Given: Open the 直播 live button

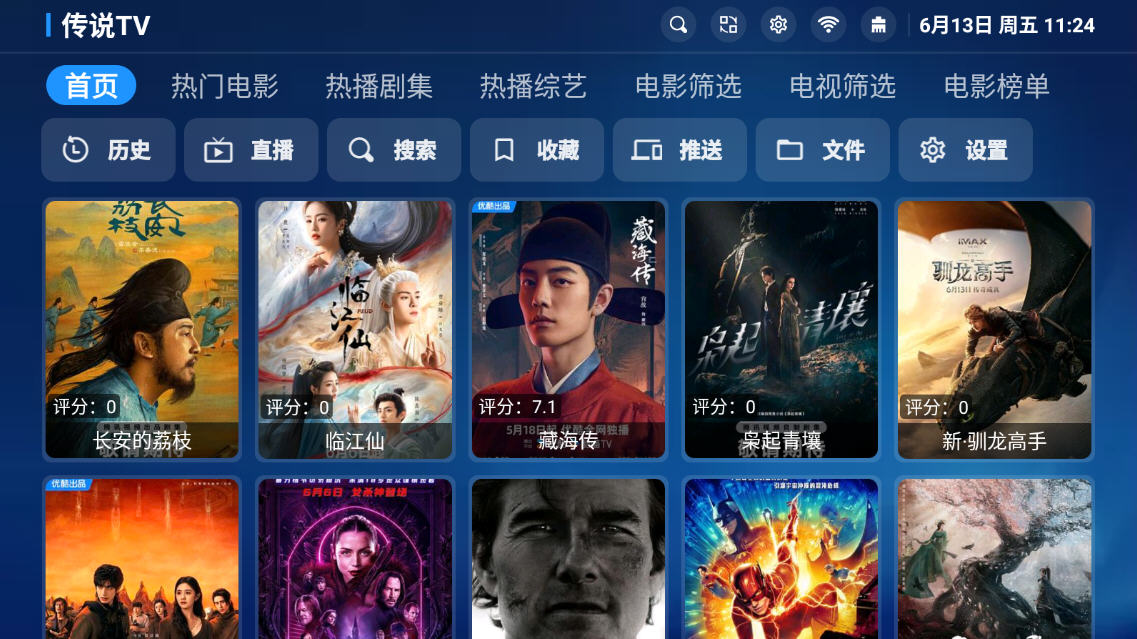Looking at the screenshot, I should coord(251,150).
